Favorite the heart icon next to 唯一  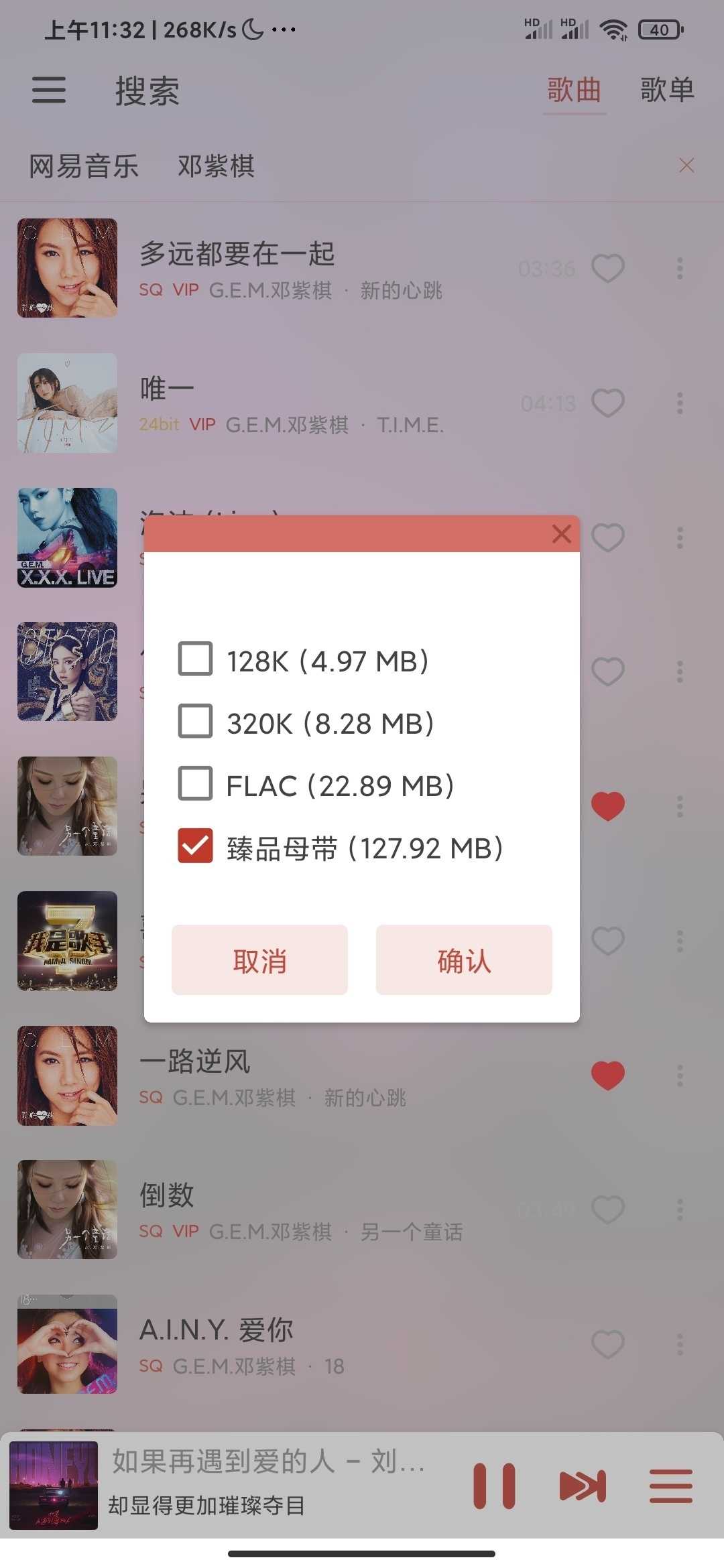click(x=607, y=402)
